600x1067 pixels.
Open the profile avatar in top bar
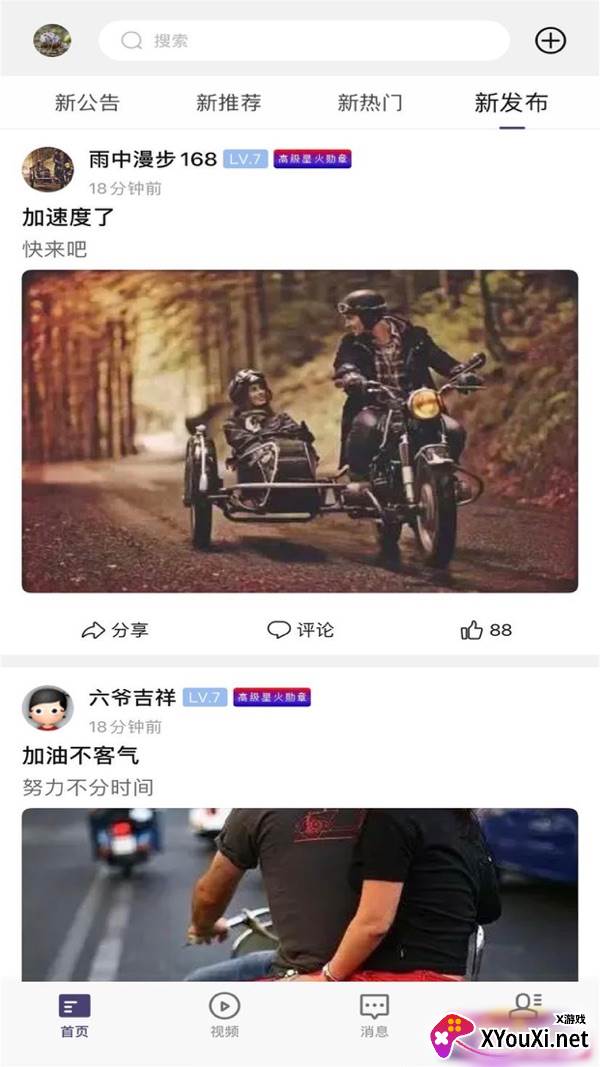(x=52, y=40)
